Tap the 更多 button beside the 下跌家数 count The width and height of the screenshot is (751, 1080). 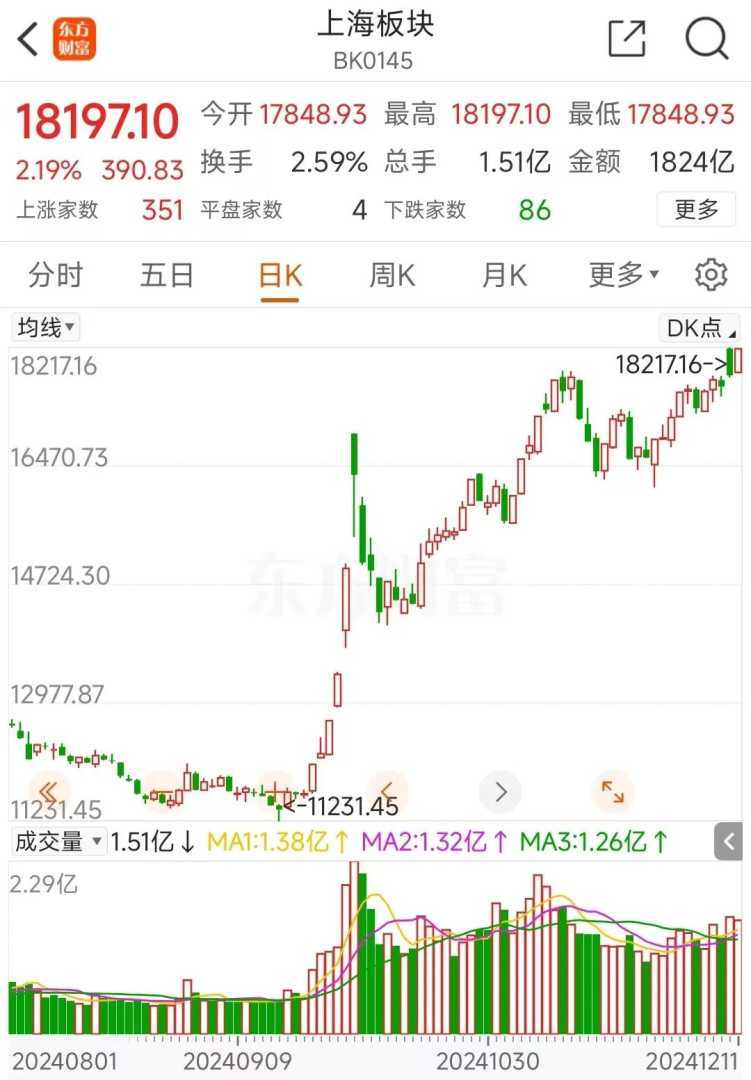[x=696, y=210]
